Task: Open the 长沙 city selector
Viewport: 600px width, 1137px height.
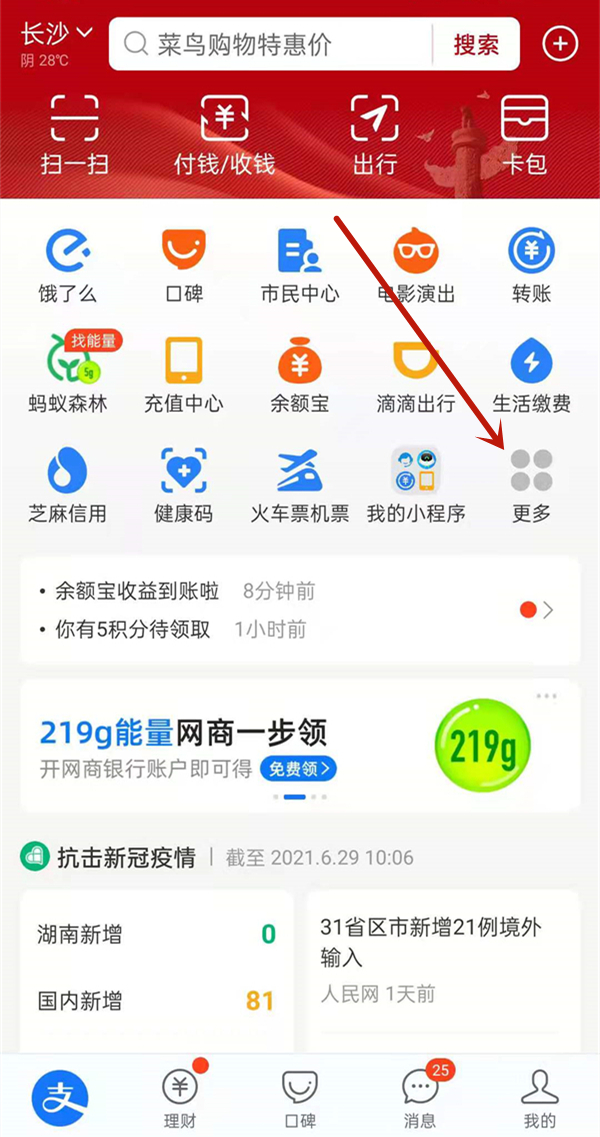Action: point(56,35)
